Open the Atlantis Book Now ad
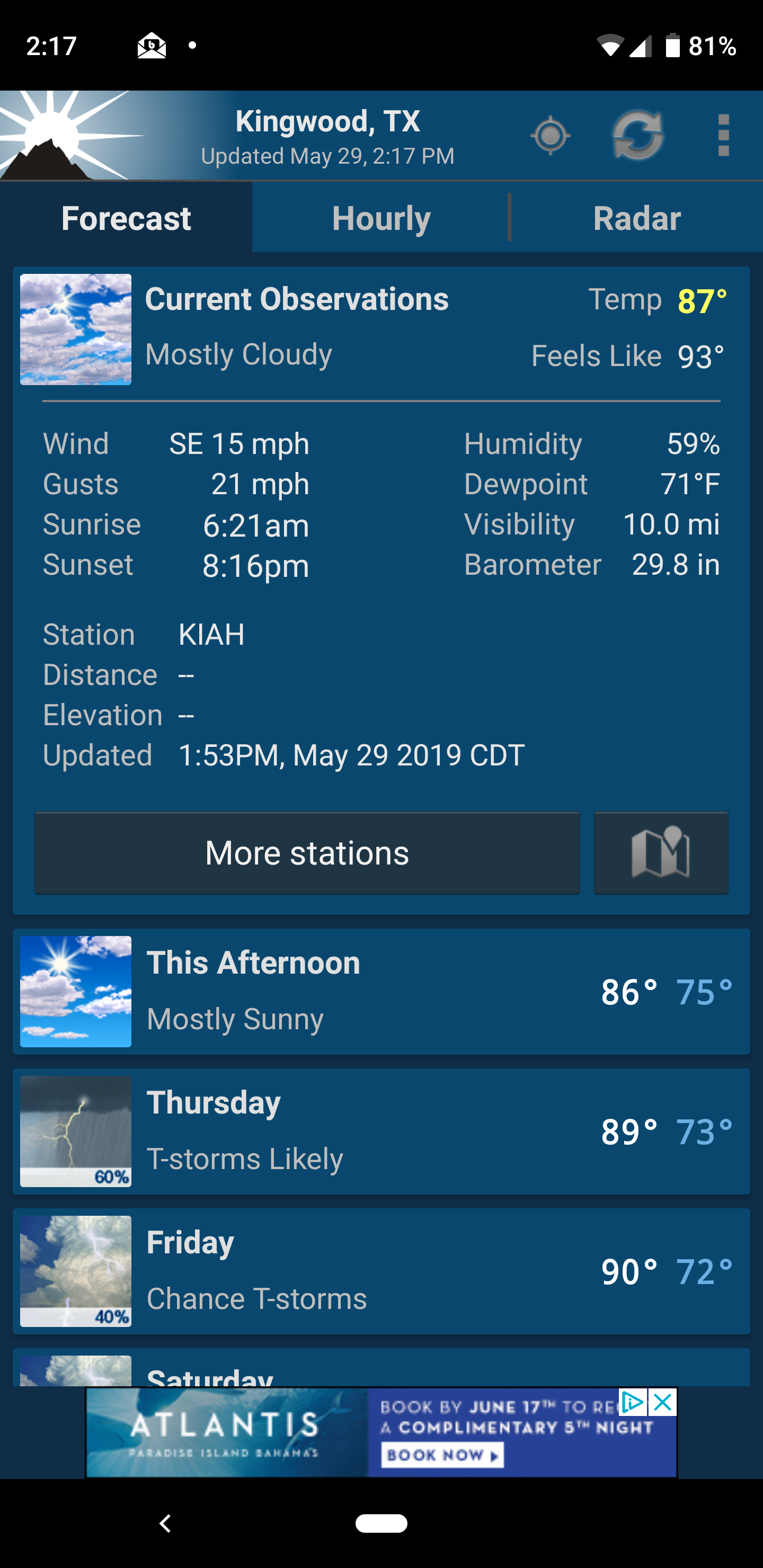 [x=442, y=1455]
